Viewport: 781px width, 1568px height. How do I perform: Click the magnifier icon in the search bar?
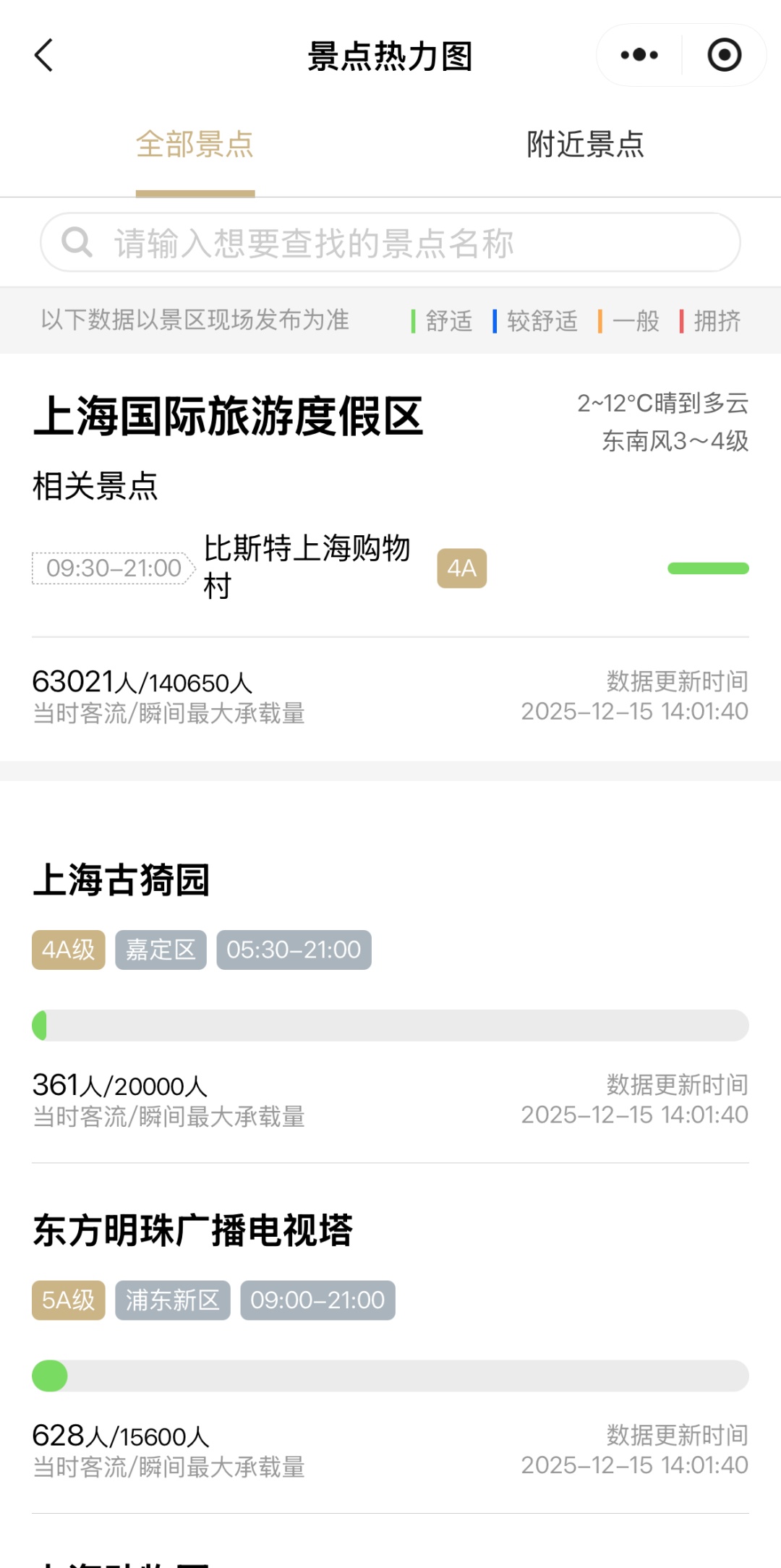point(77,242)
